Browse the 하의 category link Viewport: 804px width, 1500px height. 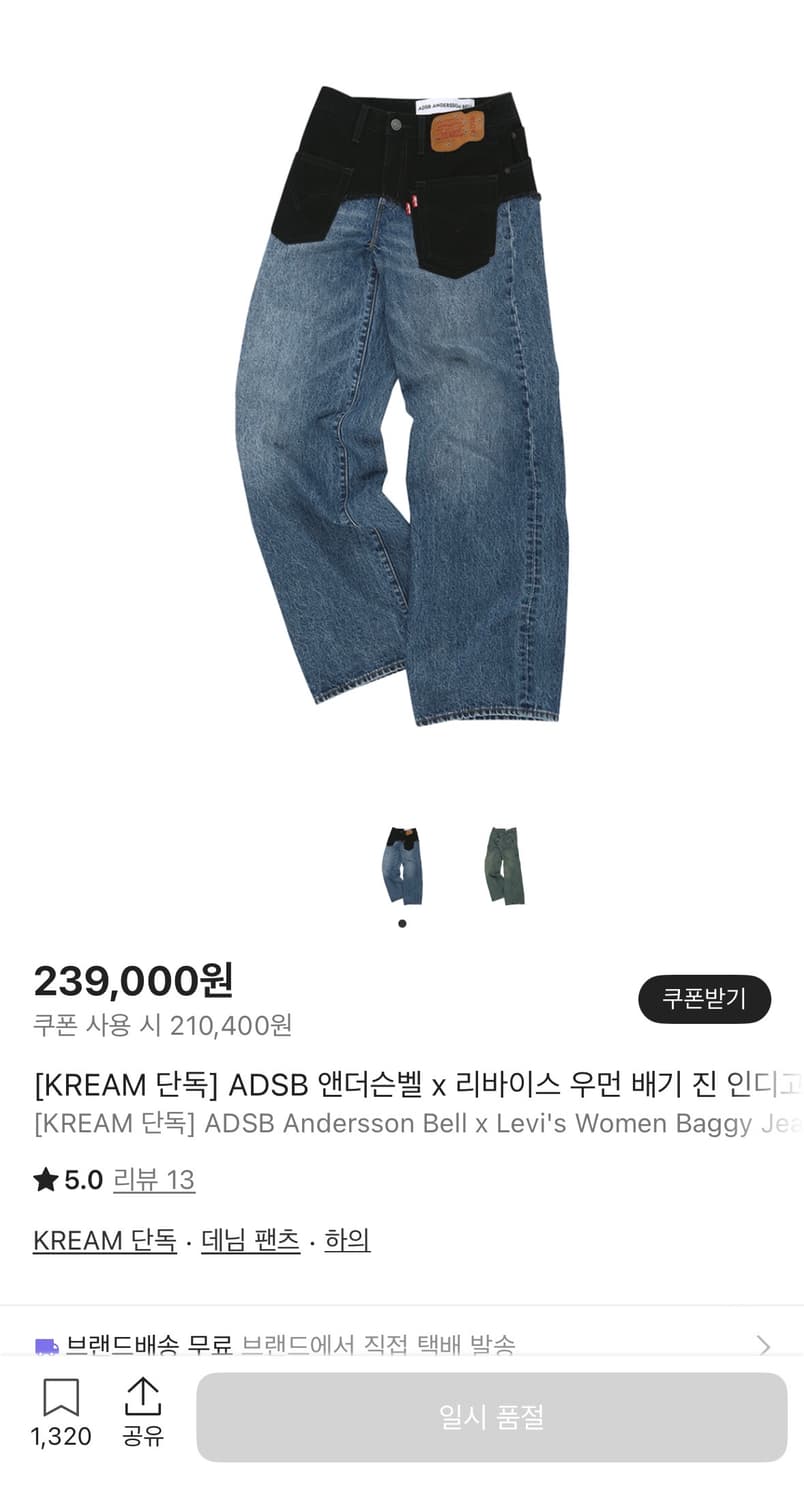347,1240
